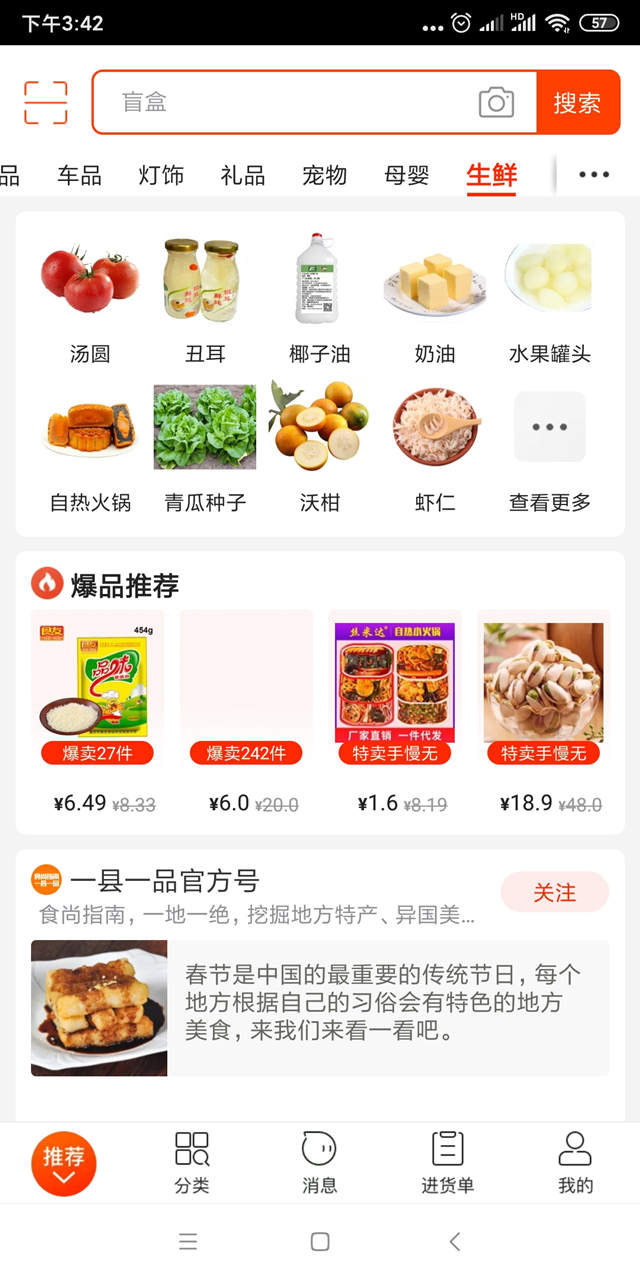The width and height of the screenshot is (640, 1280).
Task: Open the 汤圆 subcategory
Action: point(90,299)
